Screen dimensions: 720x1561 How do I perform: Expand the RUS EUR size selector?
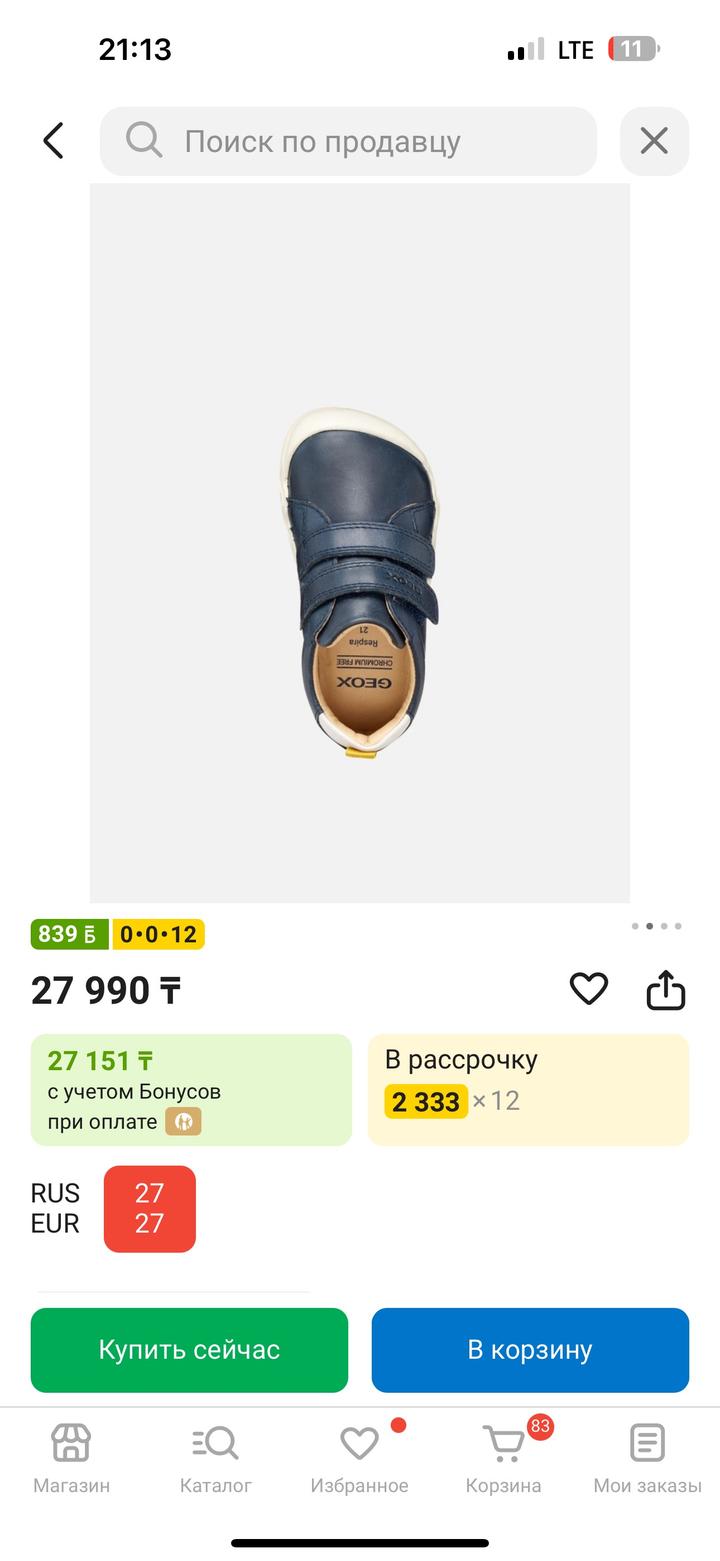pos(150,1209)
